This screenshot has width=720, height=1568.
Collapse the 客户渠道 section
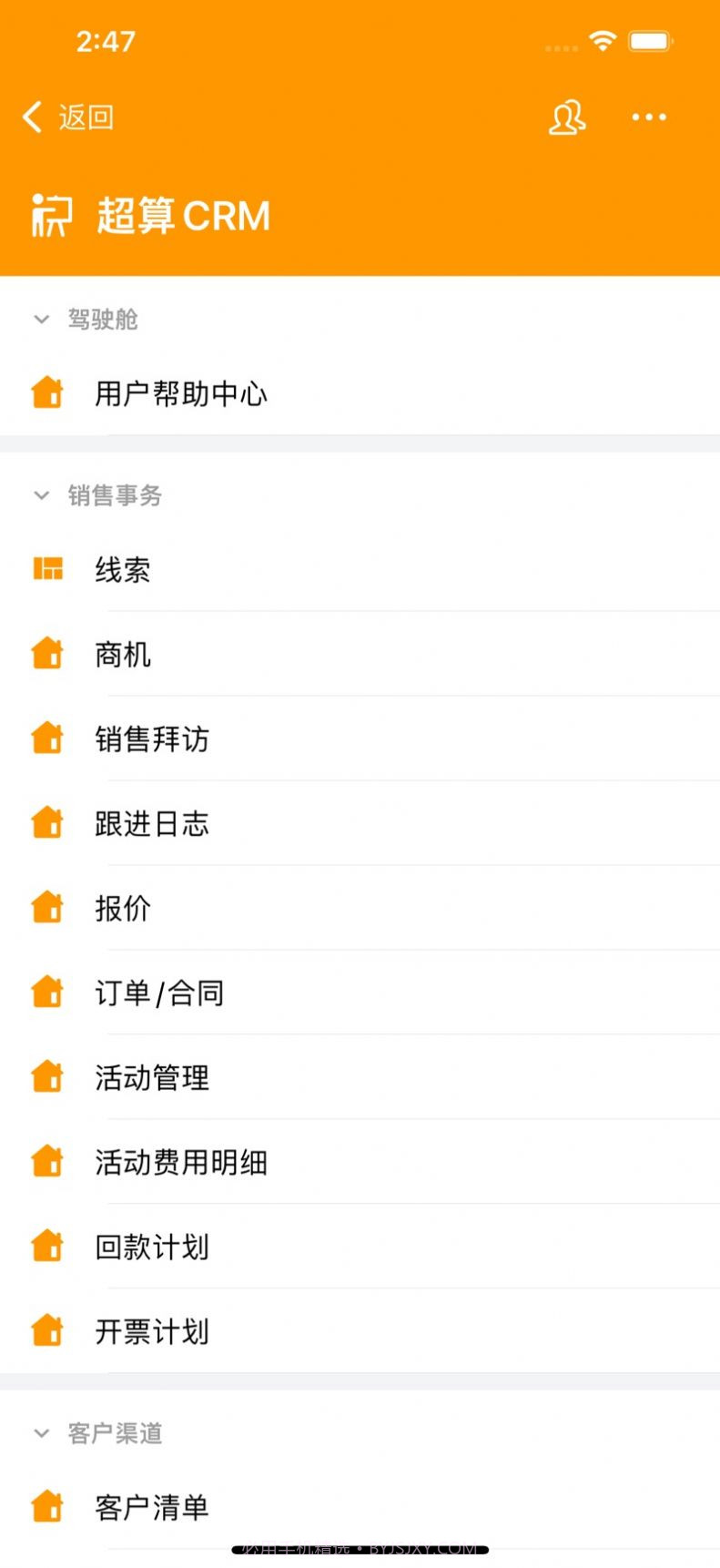40,1432
